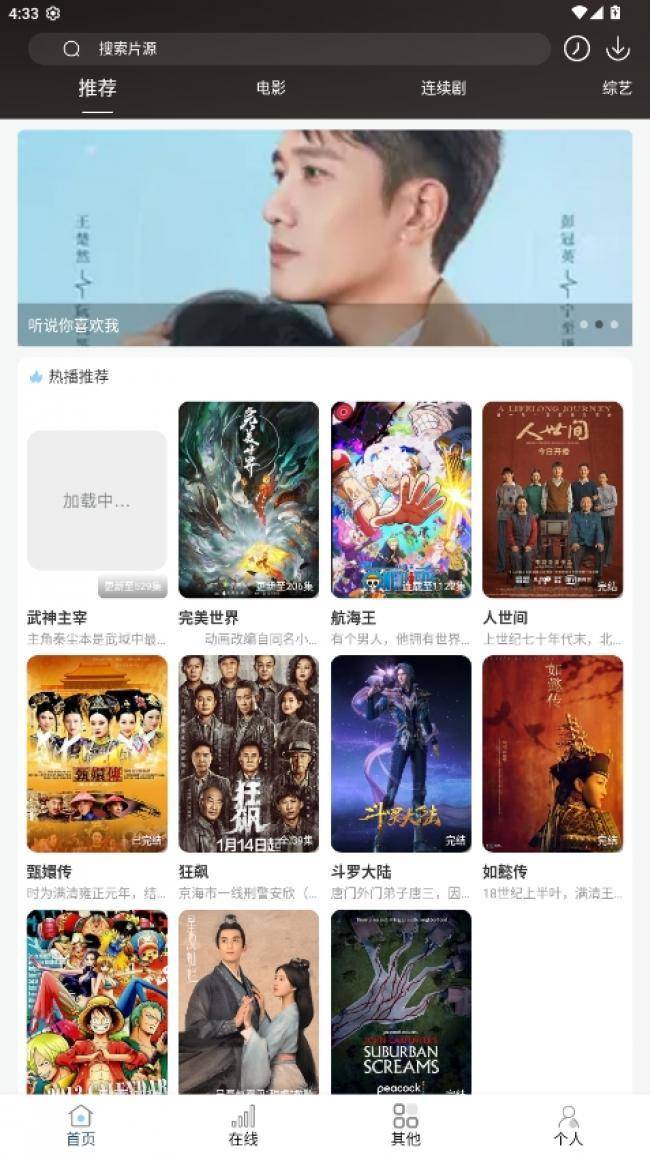View the 狂飙 series

[x=249, y=753]
